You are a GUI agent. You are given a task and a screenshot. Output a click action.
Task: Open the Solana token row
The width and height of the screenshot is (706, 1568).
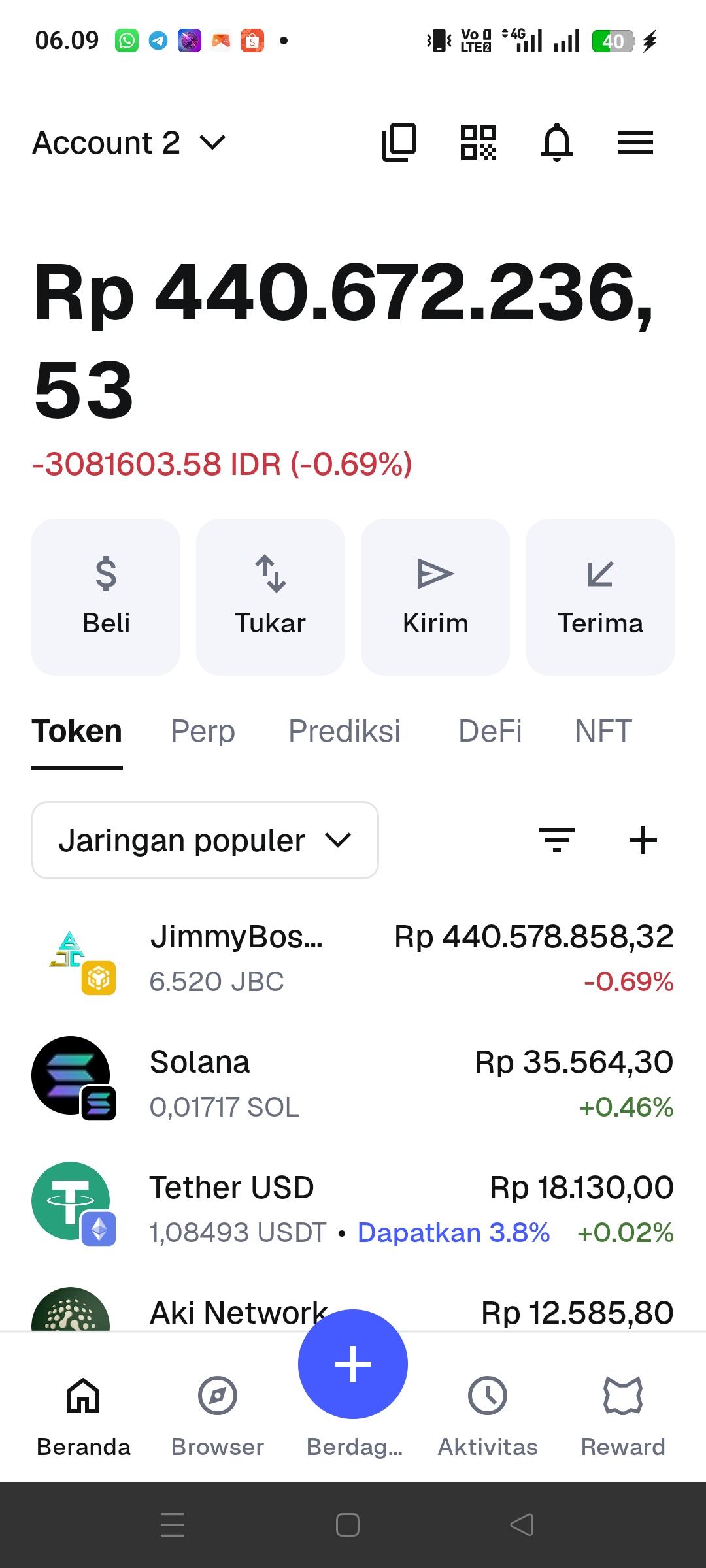click(353, 1085)
